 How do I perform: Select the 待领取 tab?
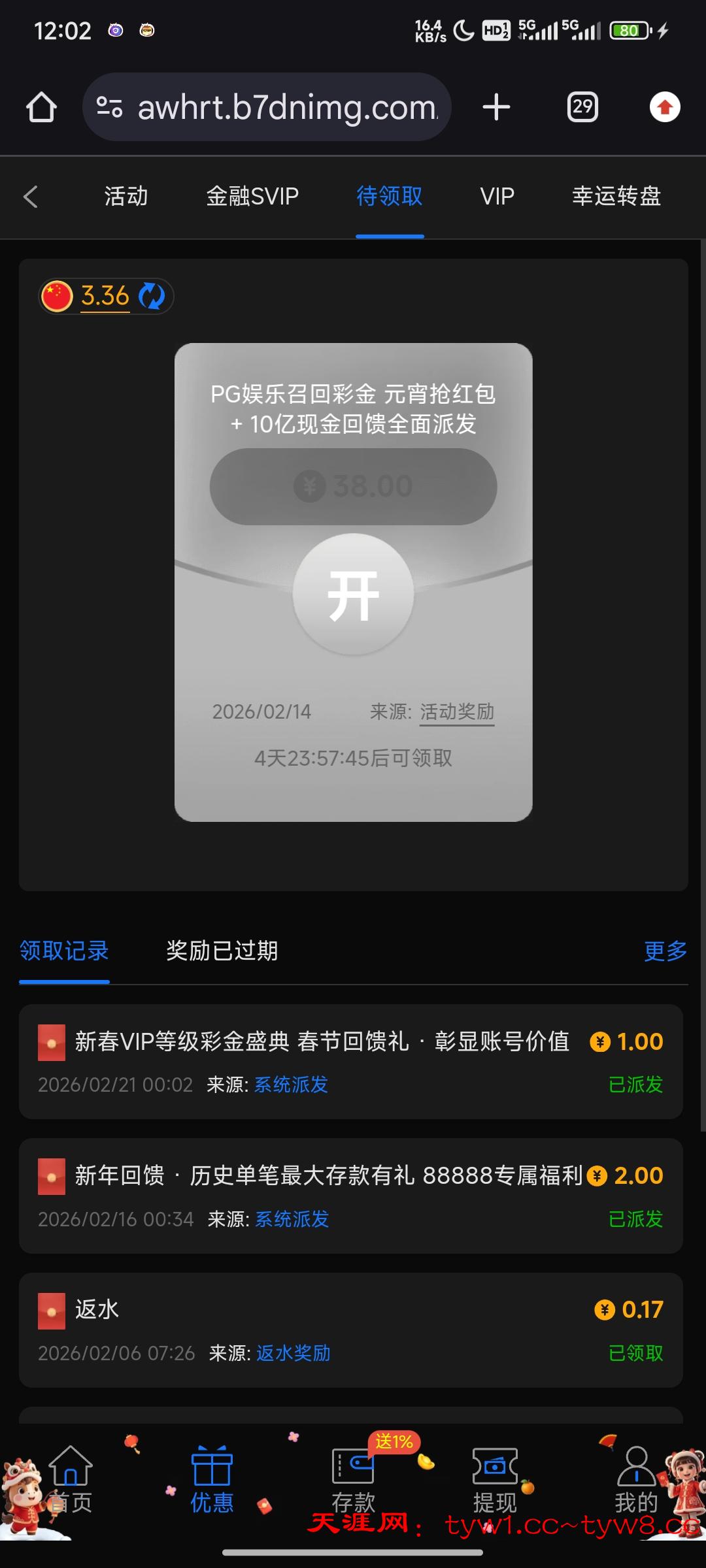click(x=390, y=197)
